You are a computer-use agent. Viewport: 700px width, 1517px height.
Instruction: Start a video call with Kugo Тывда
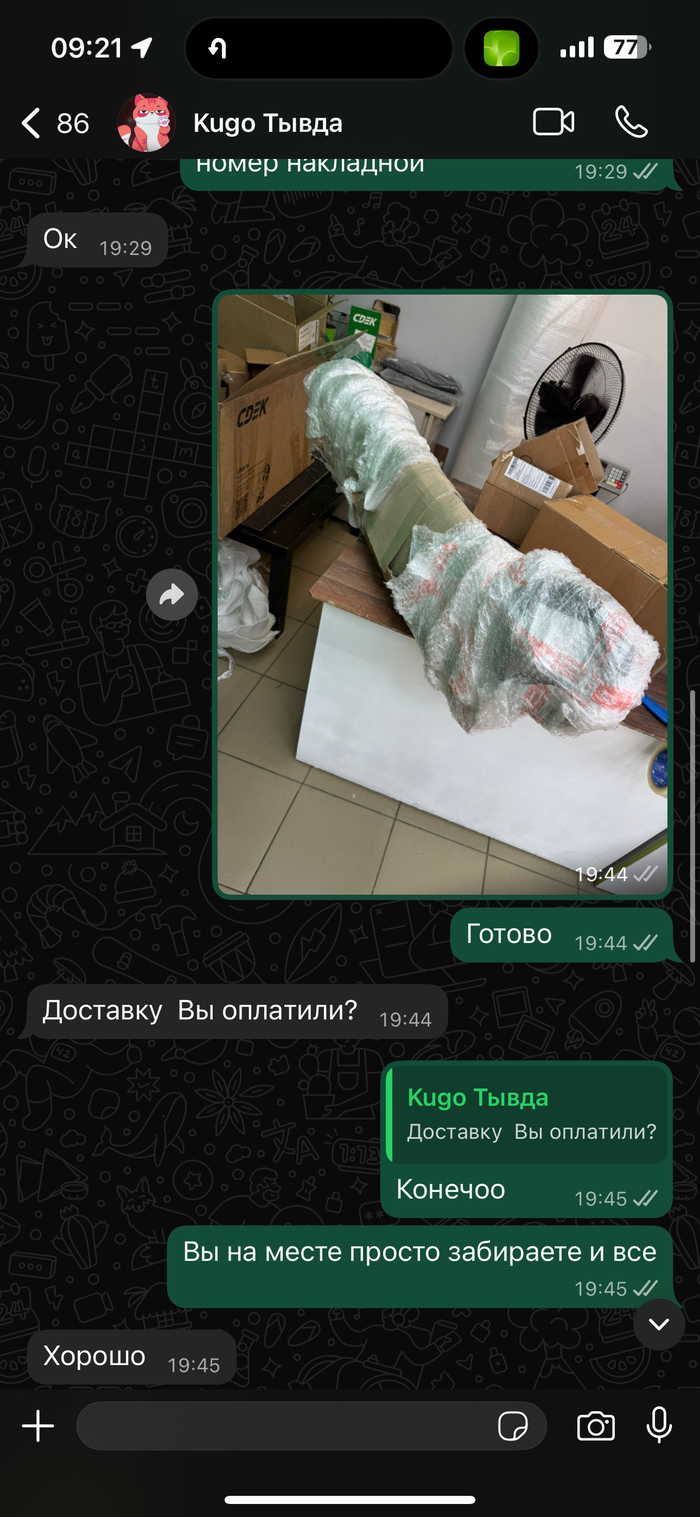tap(553, 122)
